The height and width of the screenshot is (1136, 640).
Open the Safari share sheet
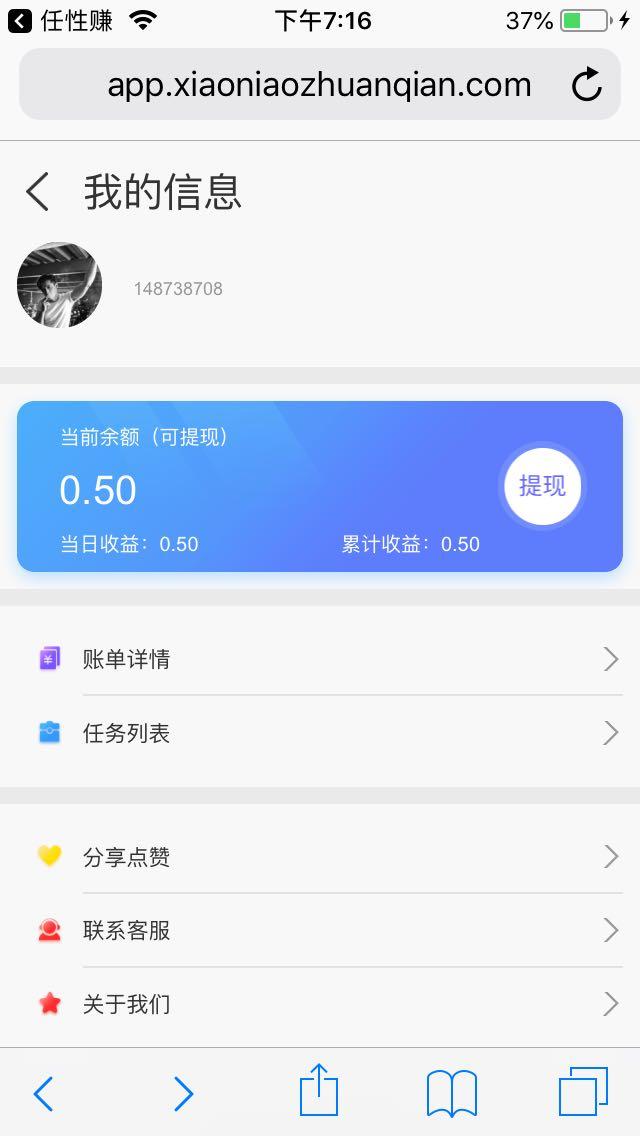(319, 1091)
